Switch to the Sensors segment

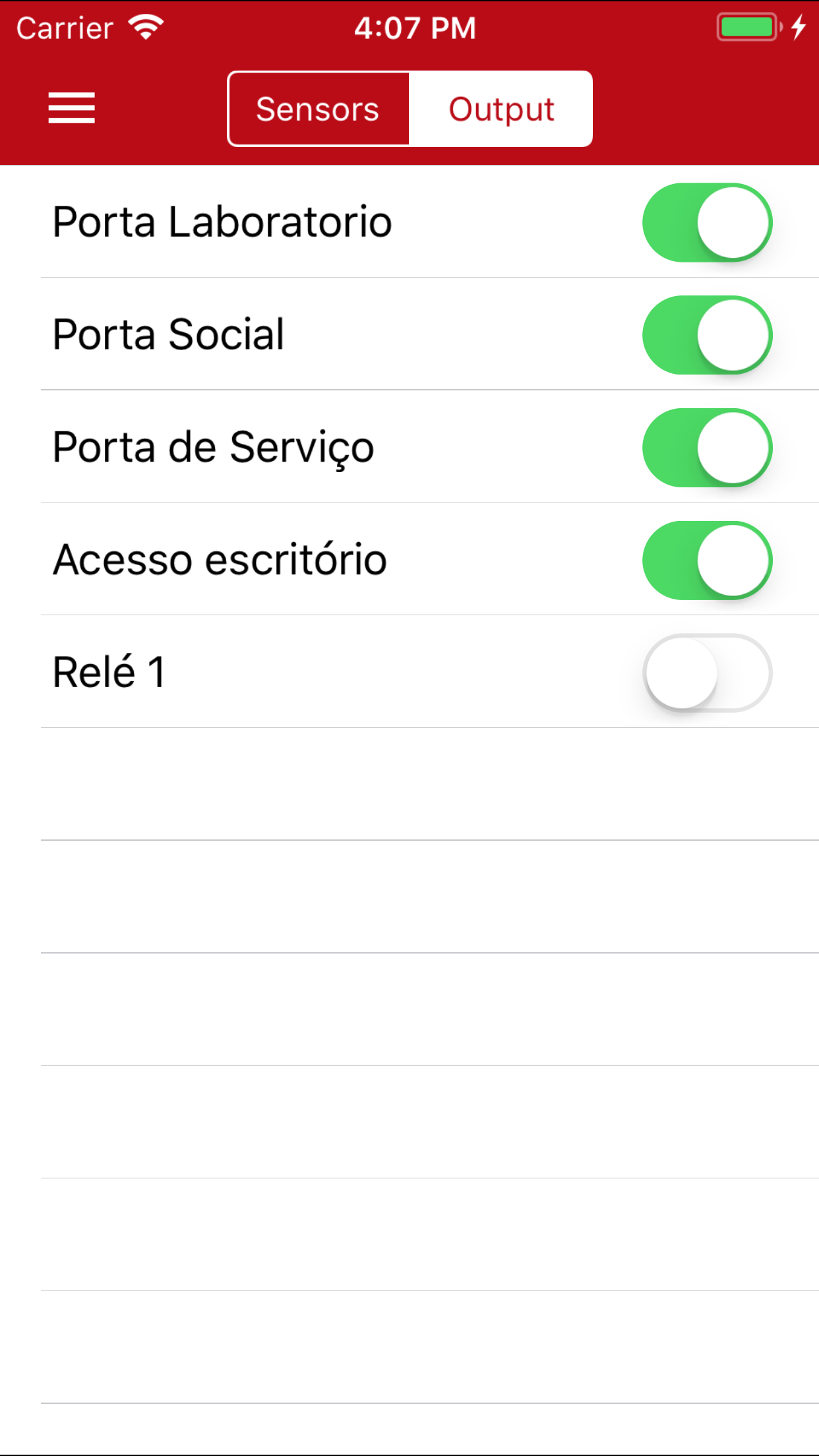coord(318,109)
